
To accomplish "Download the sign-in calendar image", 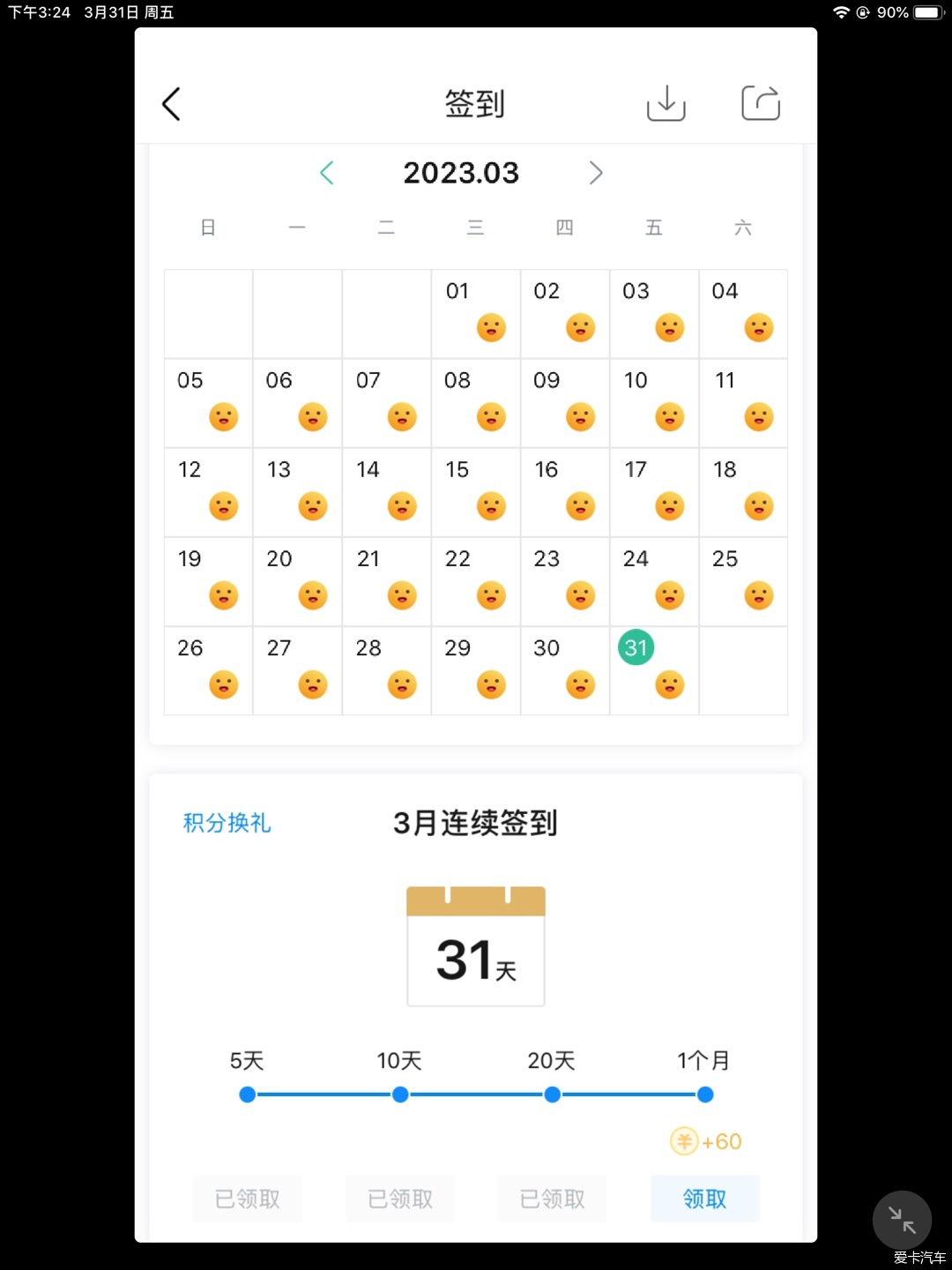I will (666, 103).
